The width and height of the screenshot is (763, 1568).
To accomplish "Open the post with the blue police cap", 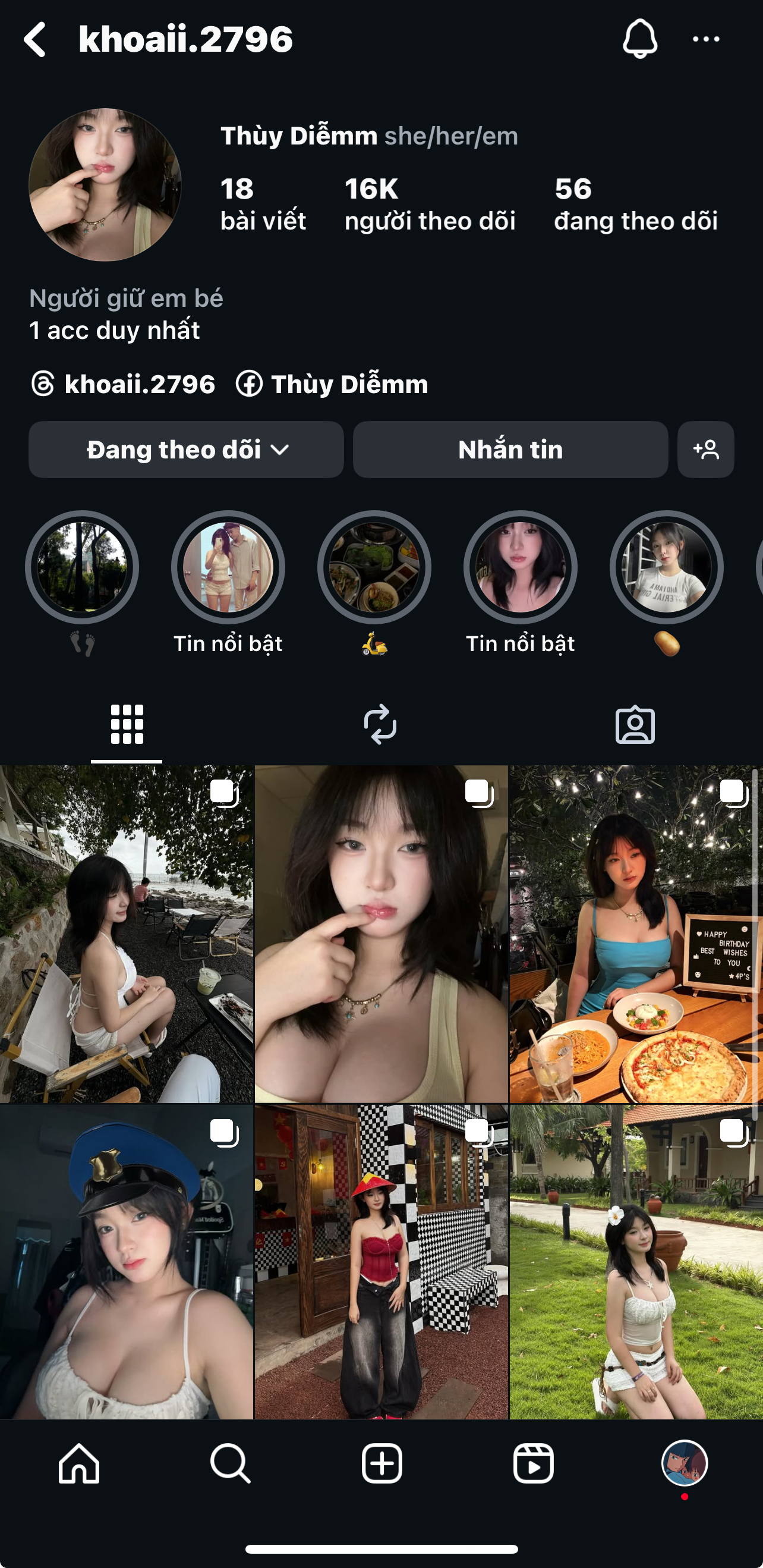I will point(127,1263).
